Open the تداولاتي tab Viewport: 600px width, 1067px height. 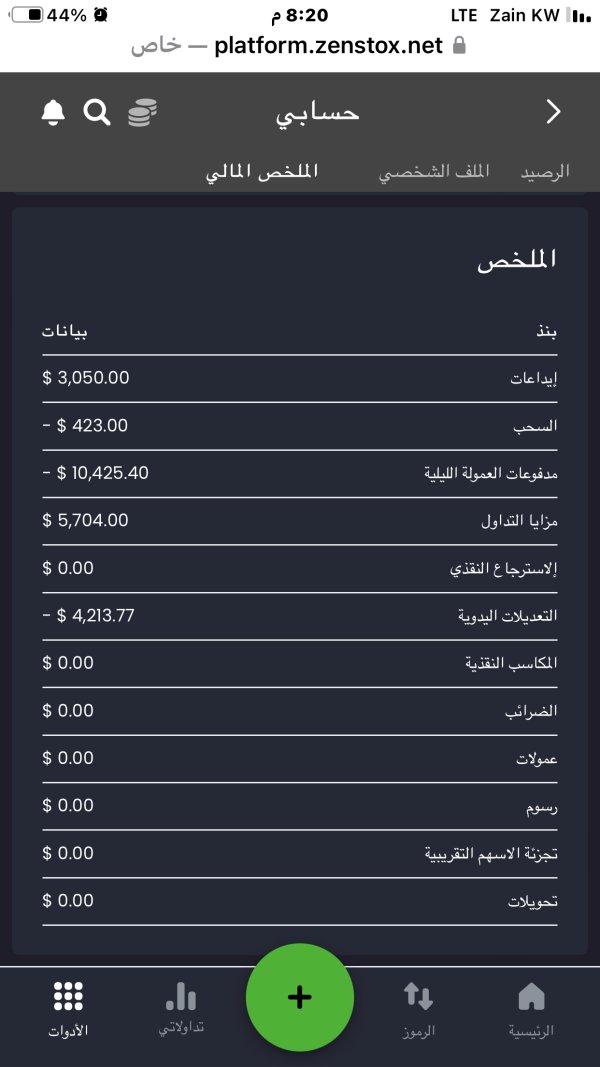181,1009
